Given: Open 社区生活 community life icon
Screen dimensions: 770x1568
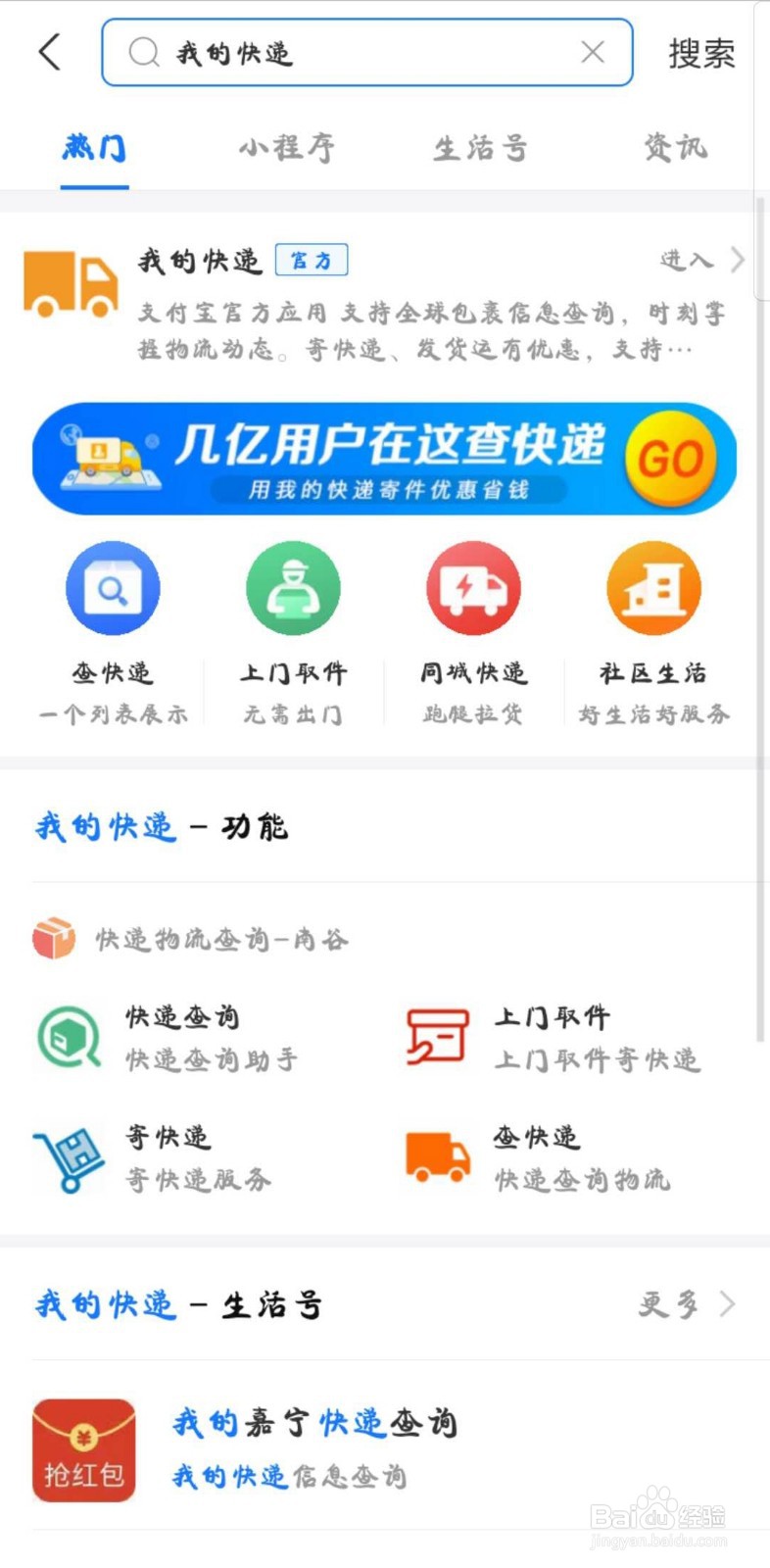Looking at the screenshot, I should tap(653, 588).
